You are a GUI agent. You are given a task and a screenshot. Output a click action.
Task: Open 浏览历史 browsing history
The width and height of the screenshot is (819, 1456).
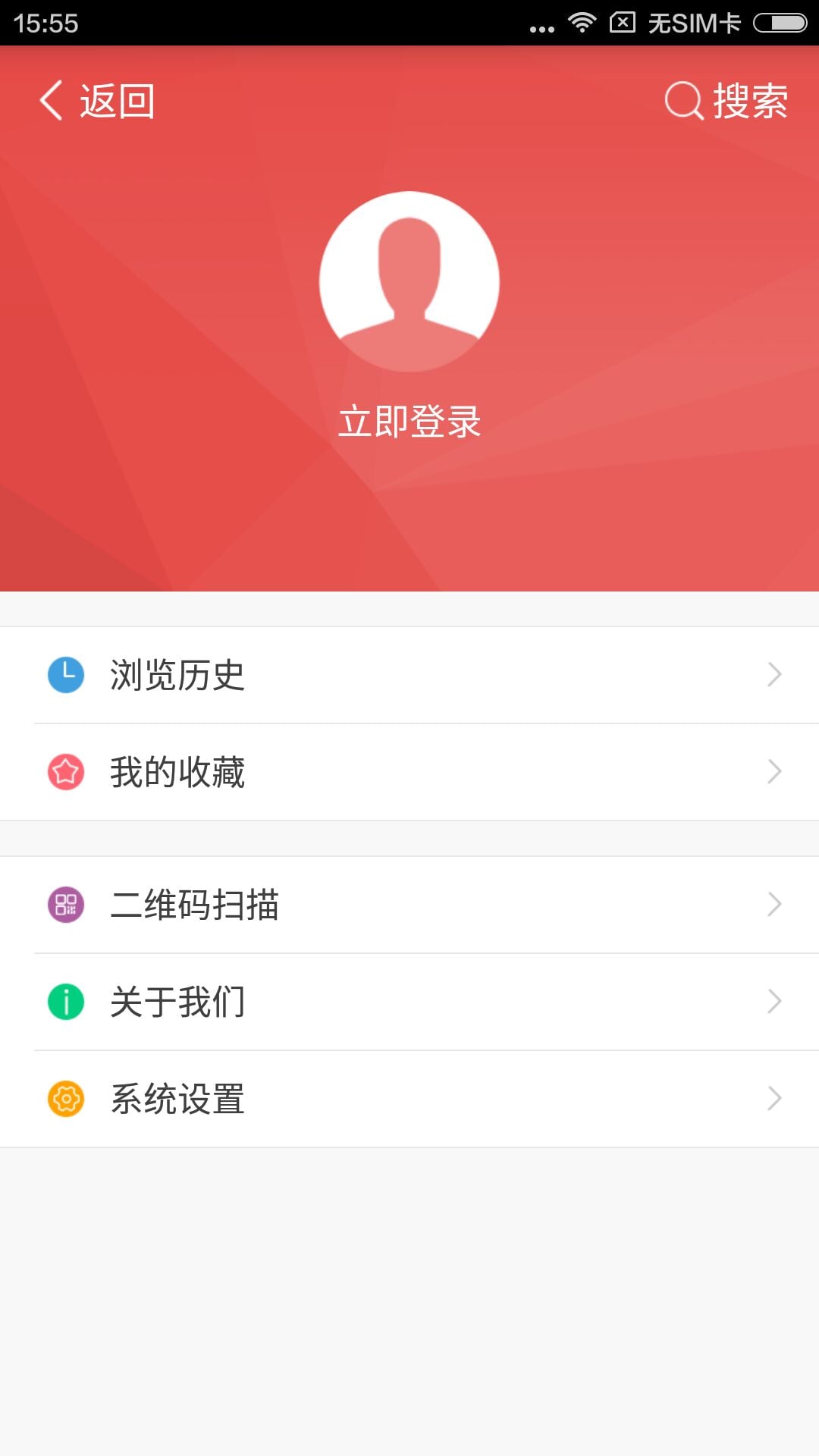click(x=409, y=675)
